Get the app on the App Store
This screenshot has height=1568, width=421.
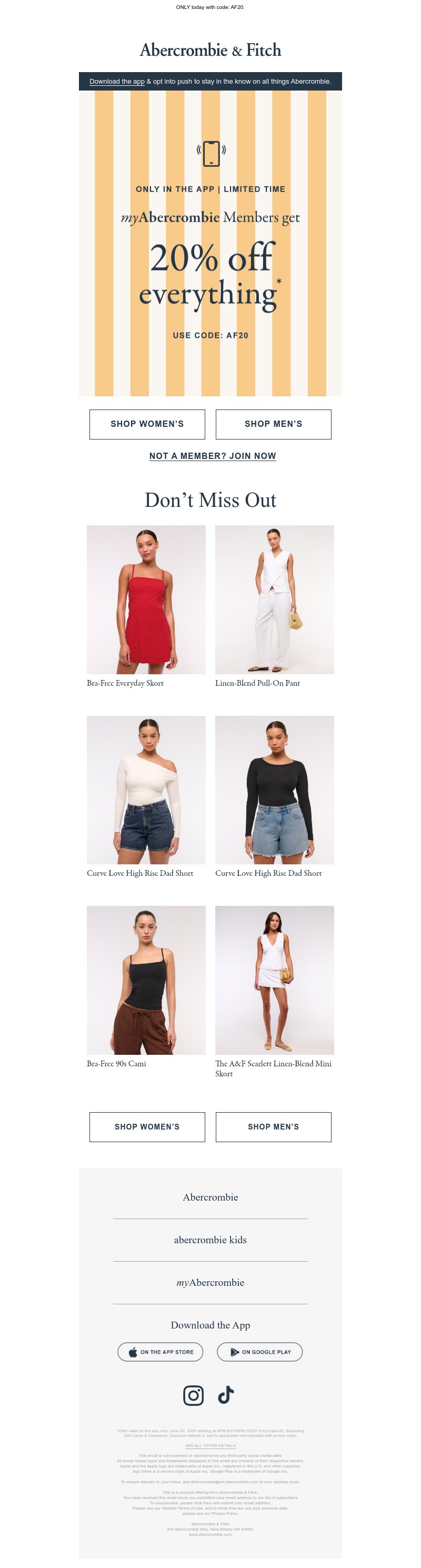pyautogui.click(x=160, y=1352)
